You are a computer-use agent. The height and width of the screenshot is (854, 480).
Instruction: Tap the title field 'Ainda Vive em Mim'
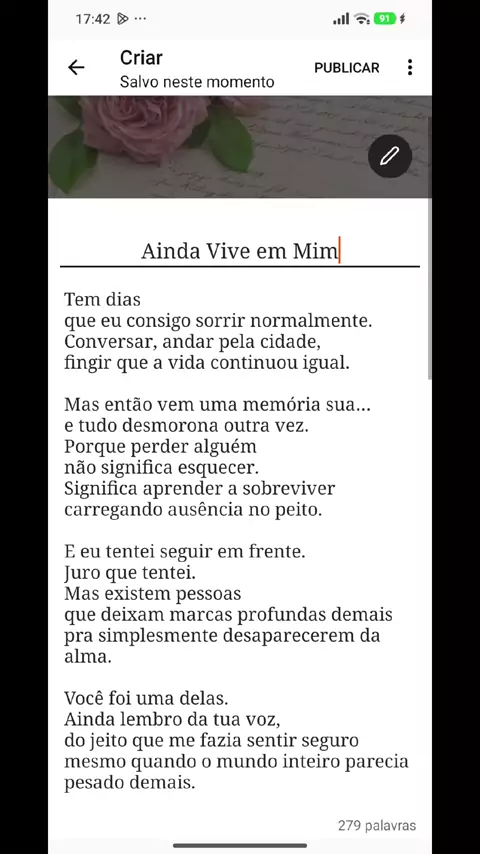click(240, 251)
